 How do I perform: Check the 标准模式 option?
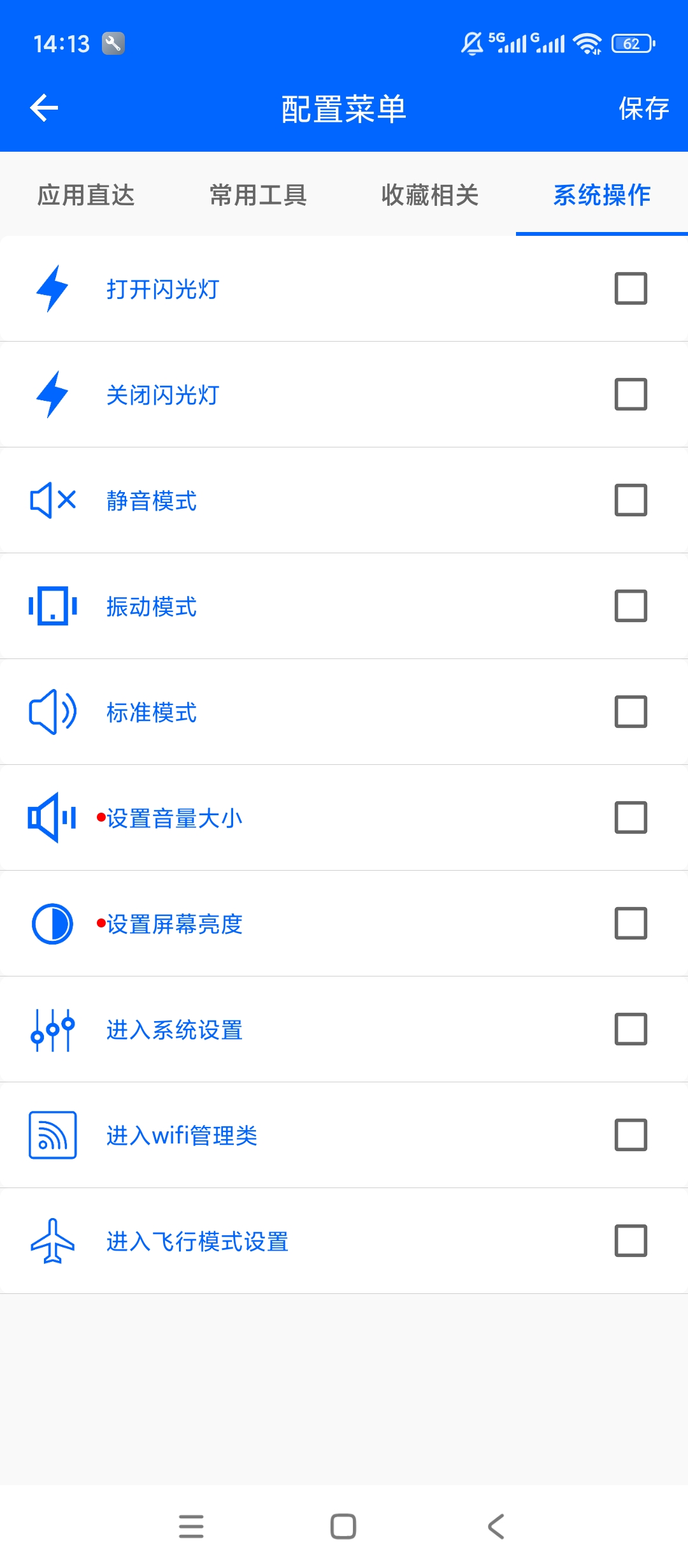coord(631,712)
